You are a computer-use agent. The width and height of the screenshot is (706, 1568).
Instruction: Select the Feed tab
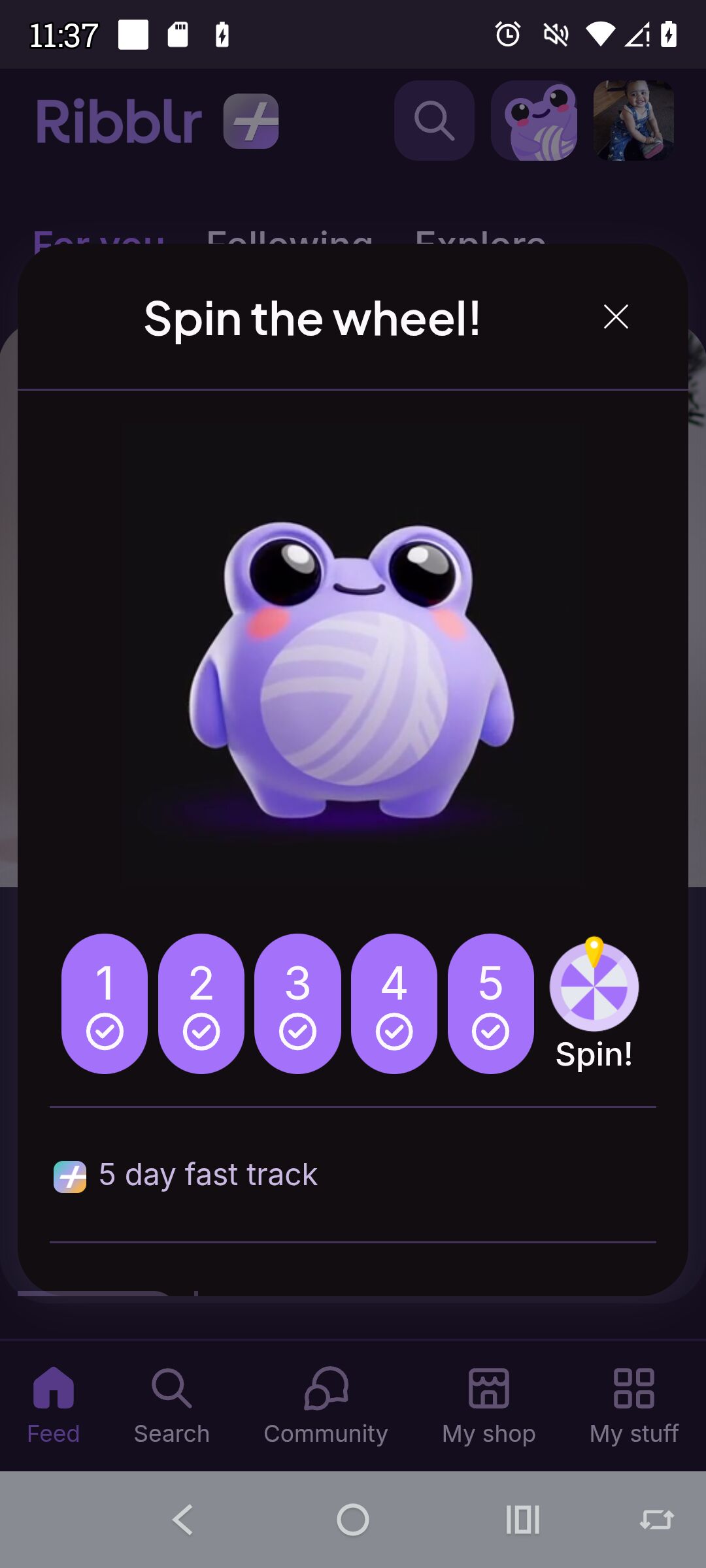[53, 1405]
